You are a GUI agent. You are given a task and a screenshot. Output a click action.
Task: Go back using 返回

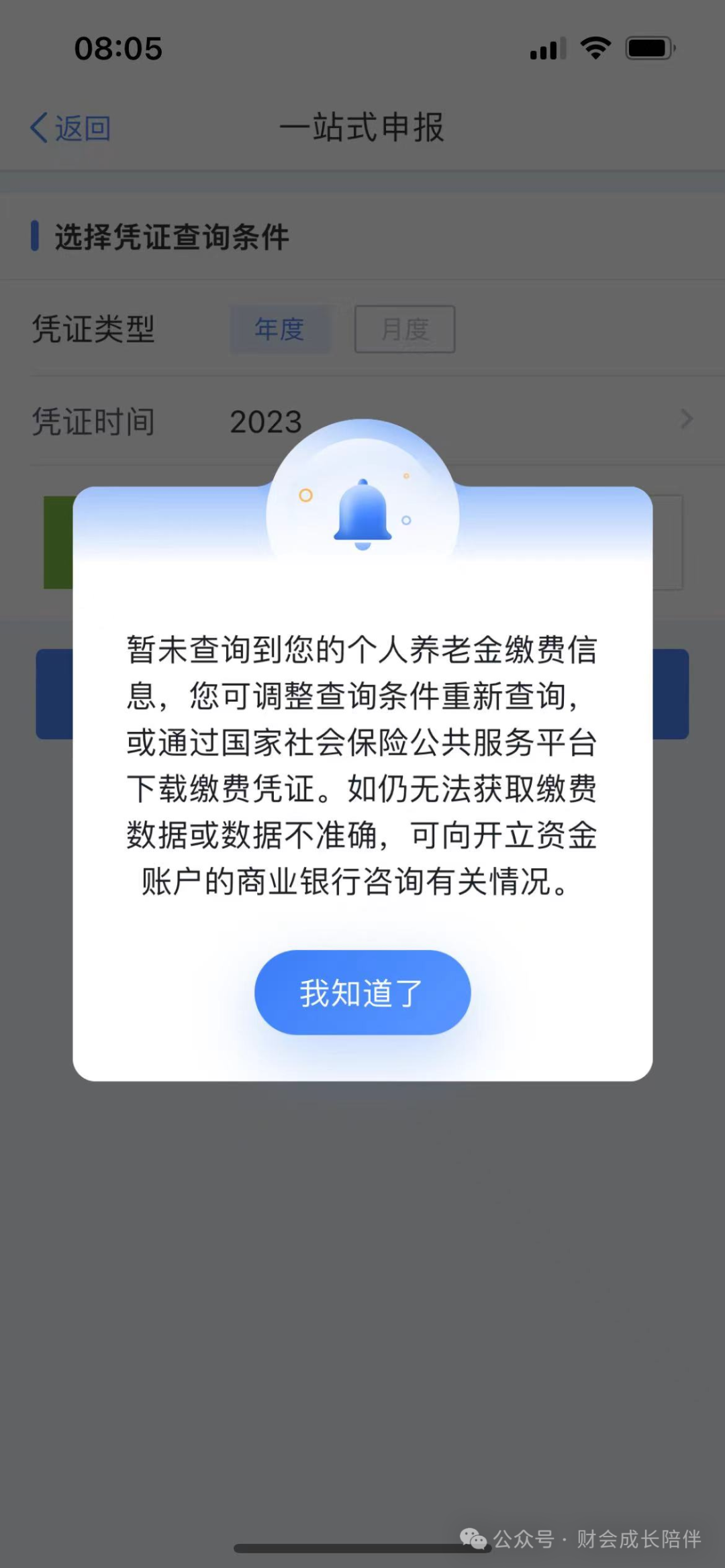[70, 127]
